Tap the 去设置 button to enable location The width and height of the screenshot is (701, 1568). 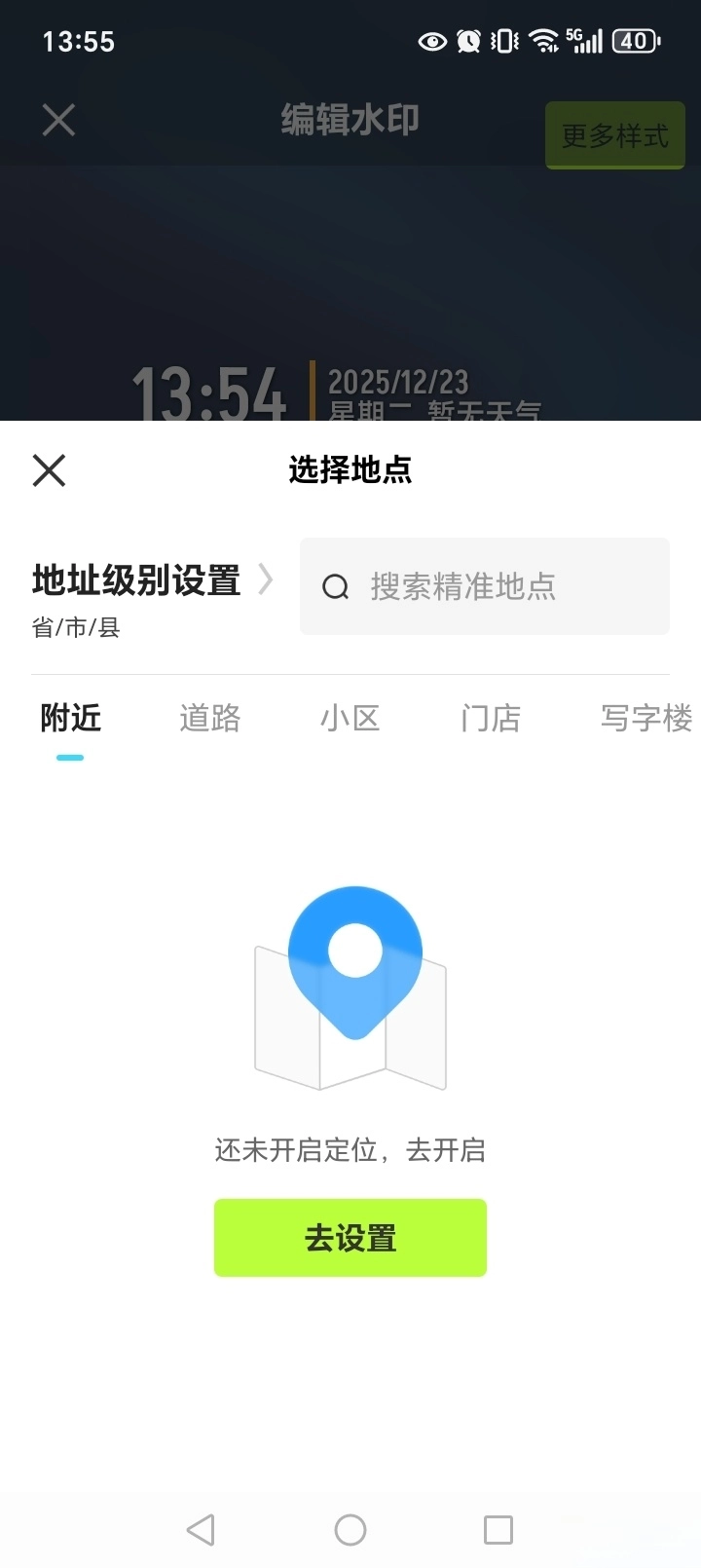[350, 1238]
